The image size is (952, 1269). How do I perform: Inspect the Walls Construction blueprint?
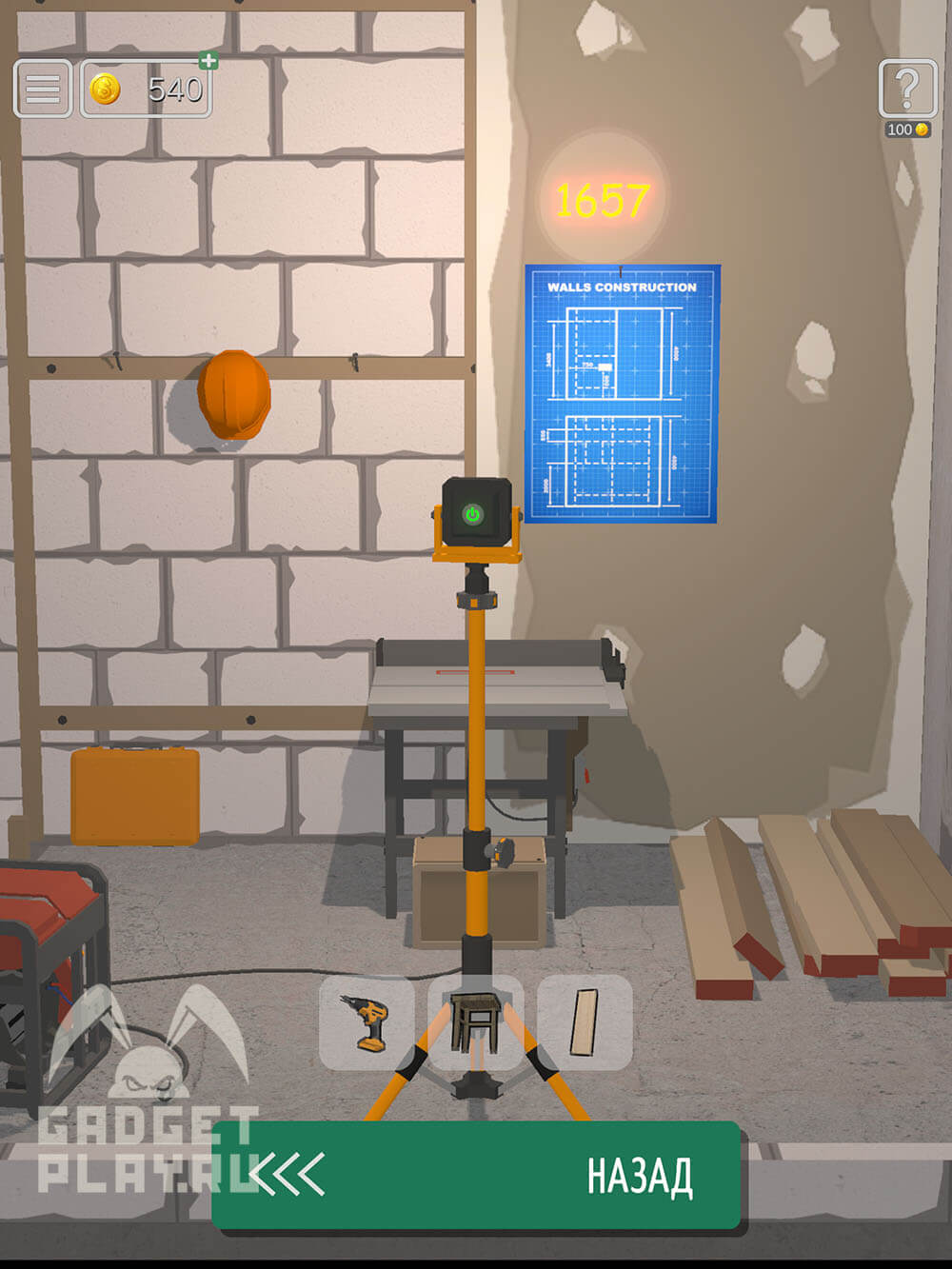pyautogui.click(x=622, y=393)
